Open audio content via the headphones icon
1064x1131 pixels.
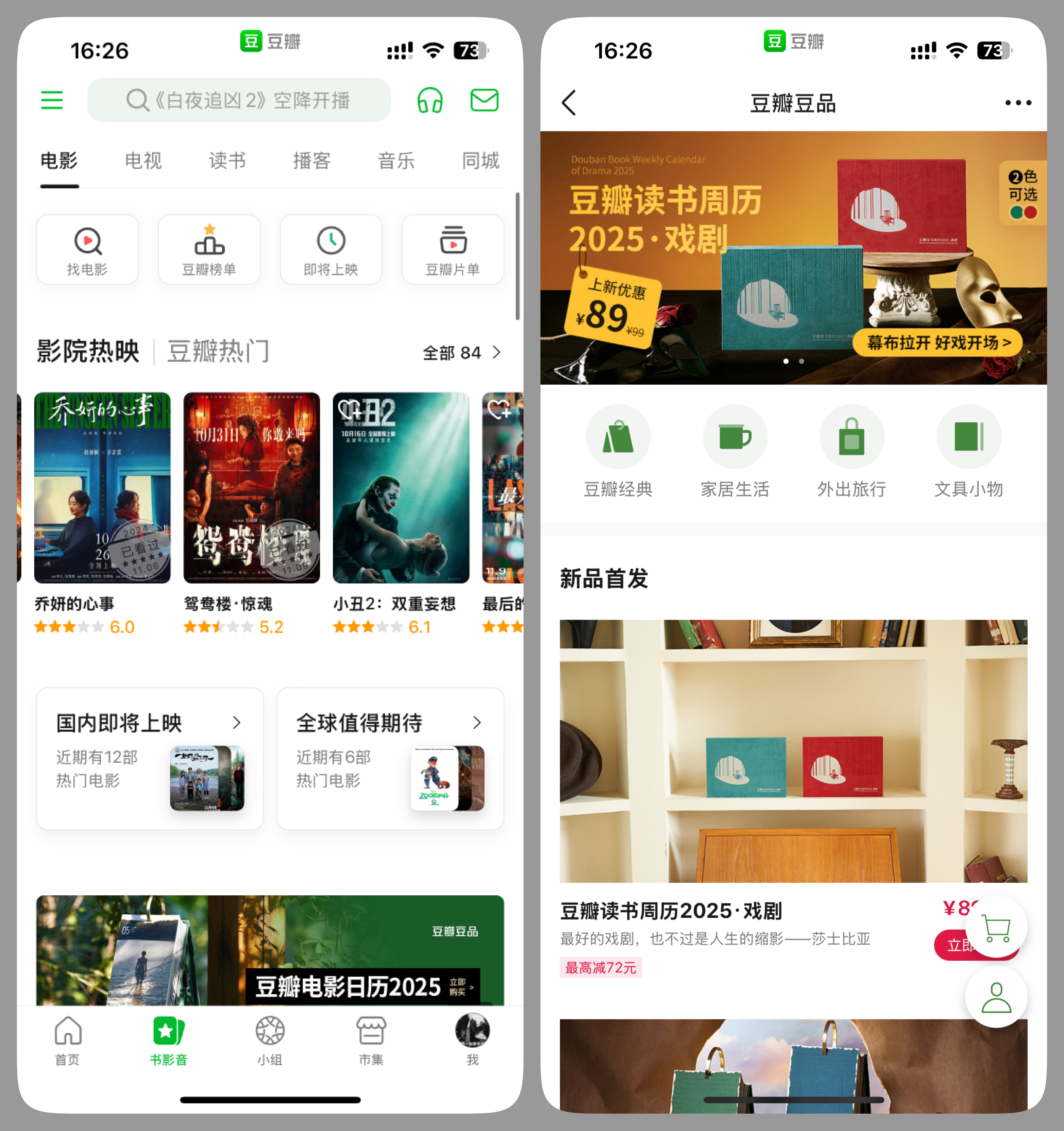(431, 100)
